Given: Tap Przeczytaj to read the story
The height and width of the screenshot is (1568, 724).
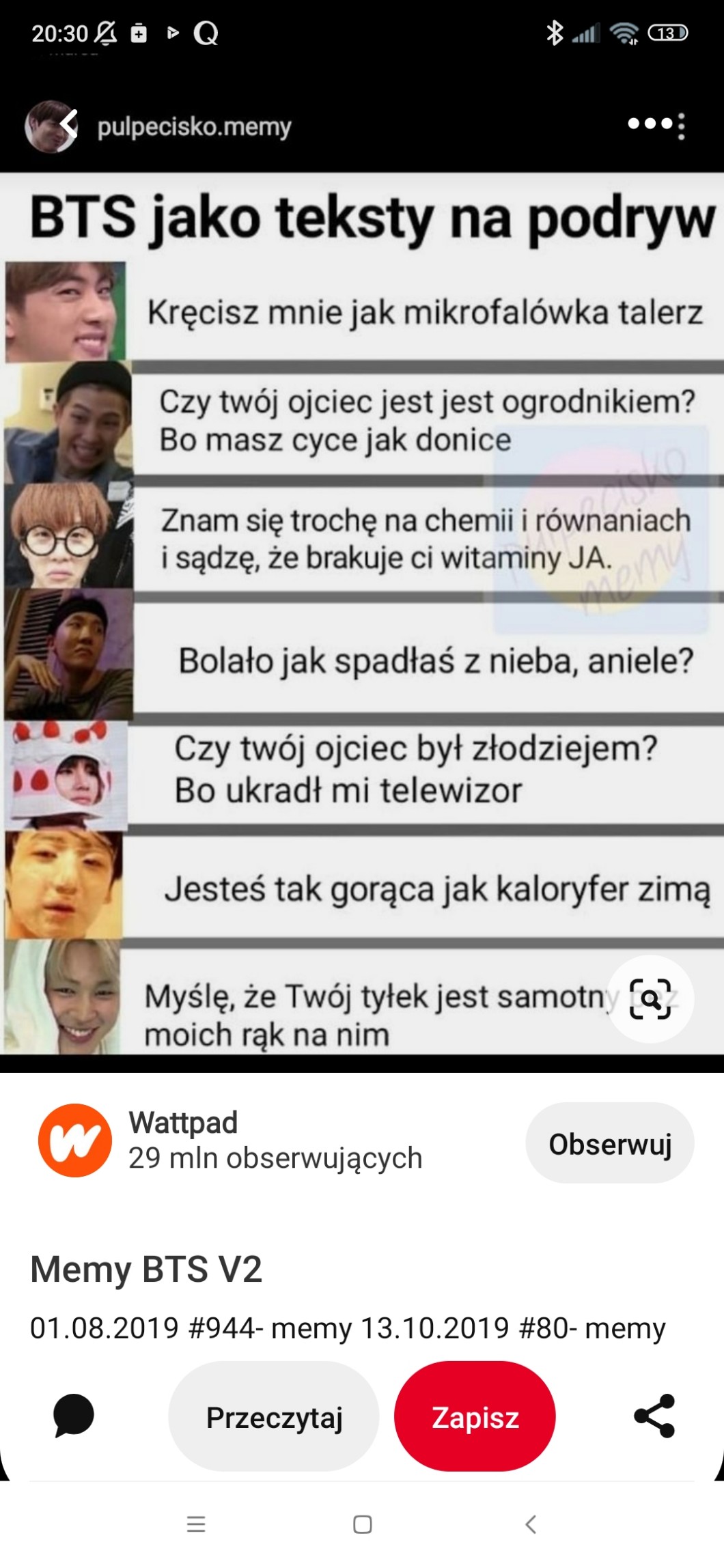Looking at the screenshot, I should click(x=274, y=1417).
